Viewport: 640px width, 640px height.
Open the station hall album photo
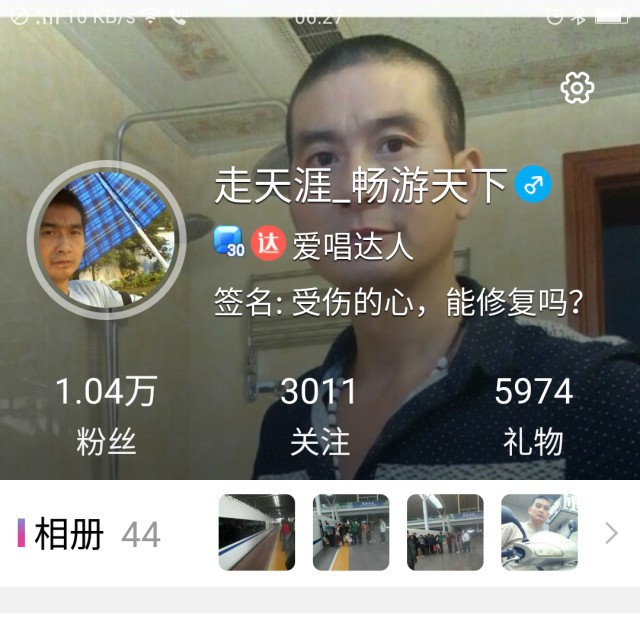tap(351, 532)
